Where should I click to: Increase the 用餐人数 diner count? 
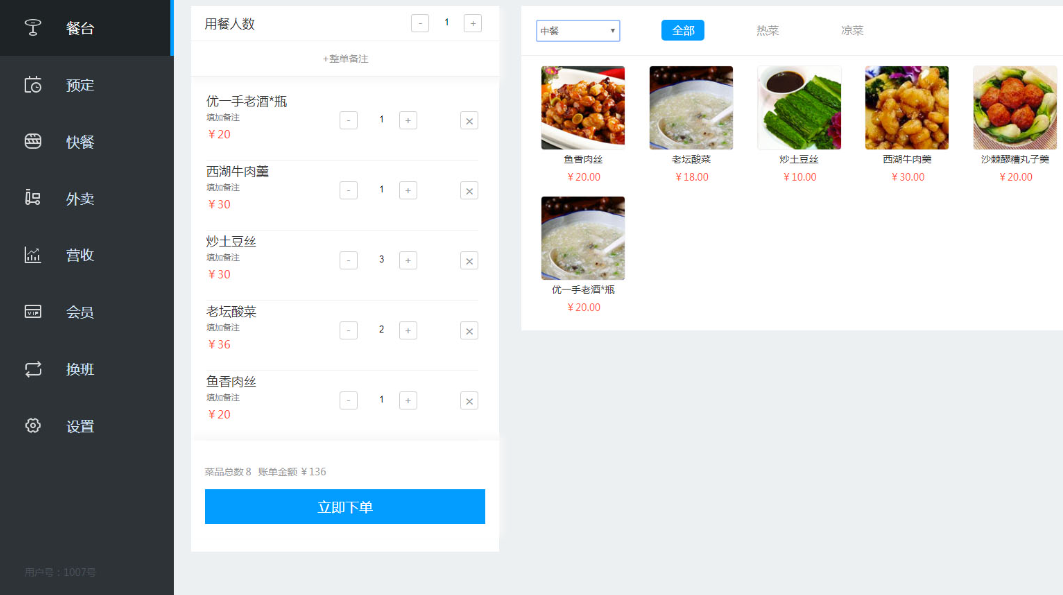(x=472, y=23)
